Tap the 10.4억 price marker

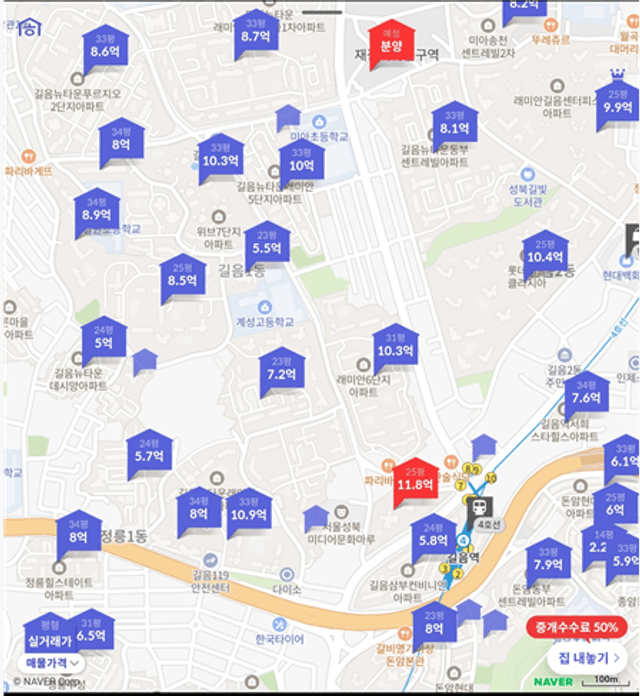coord(545,256)
